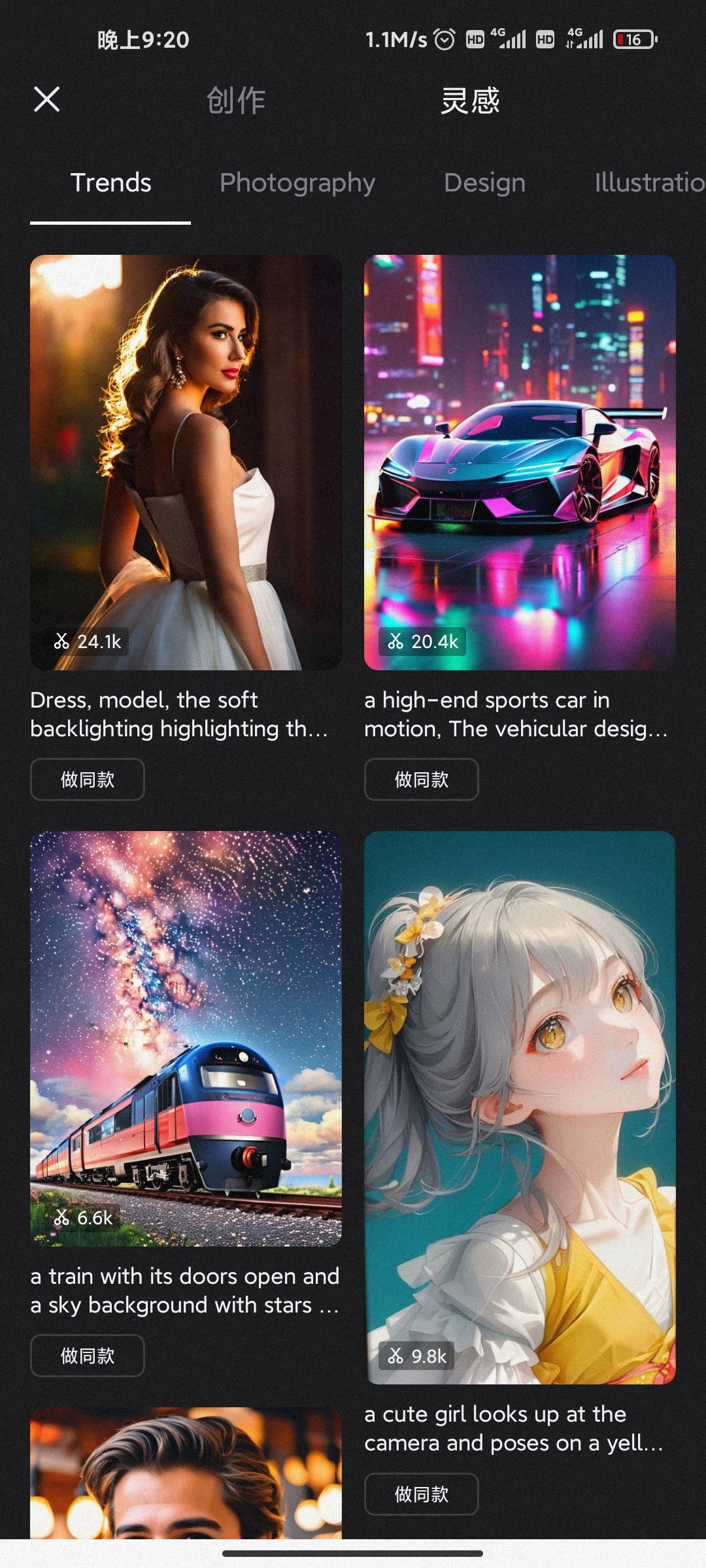This screenshot has width=706, height=1568.
Task: Close the inspiration screen with the X
Action: (46, 99)
